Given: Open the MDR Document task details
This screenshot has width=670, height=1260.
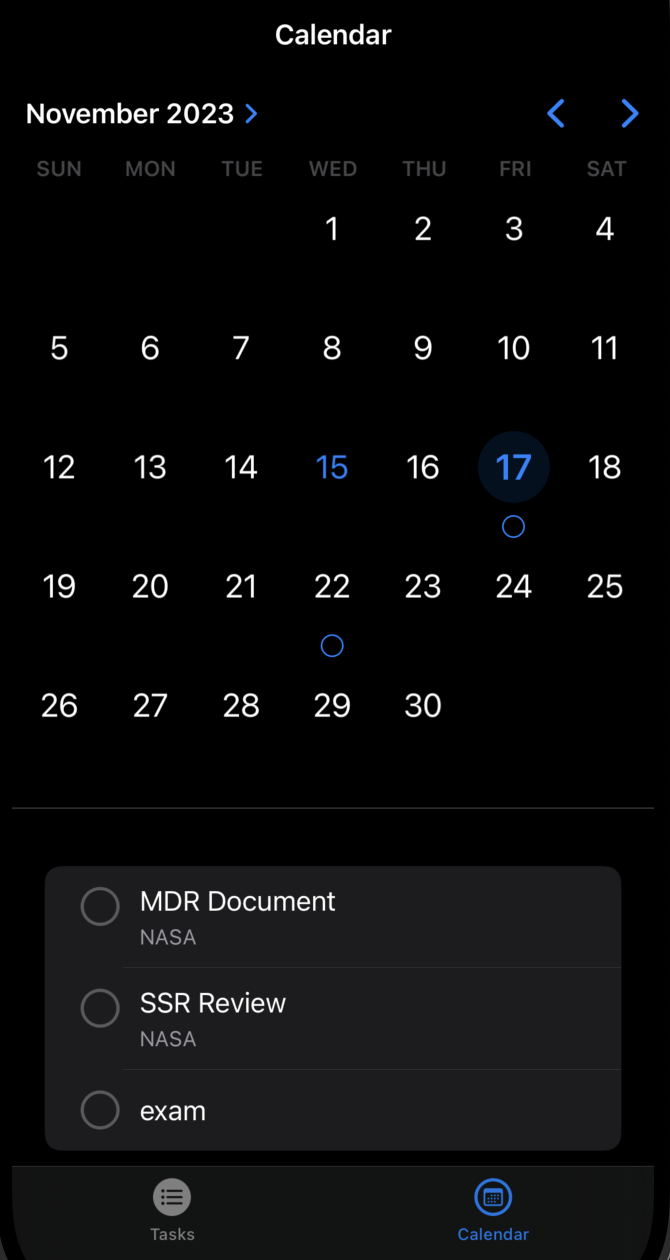Looking at the screenshot, I should click(370, 916).
